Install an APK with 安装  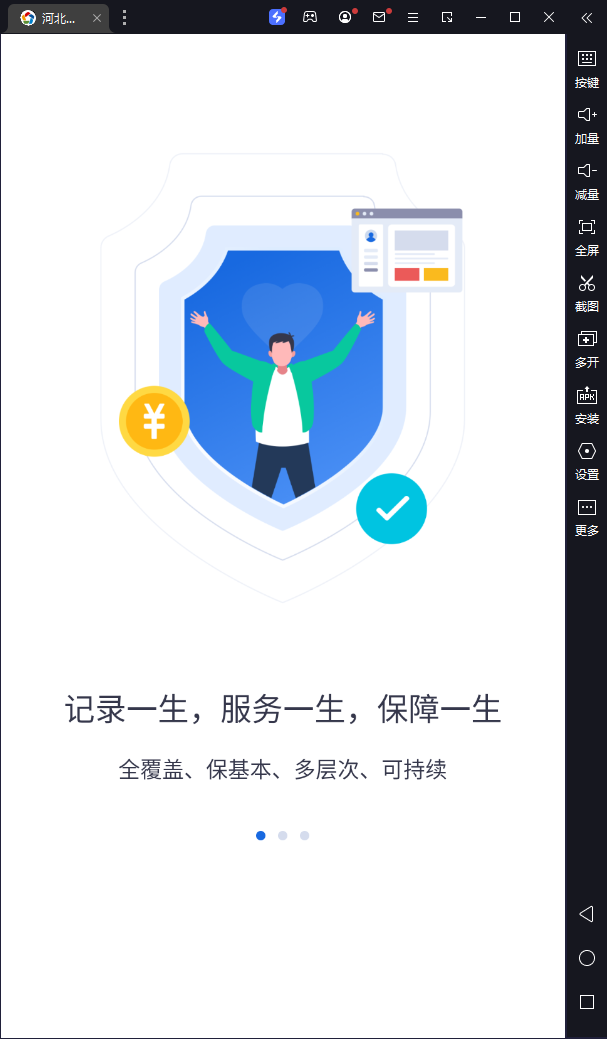pos(587,404)
